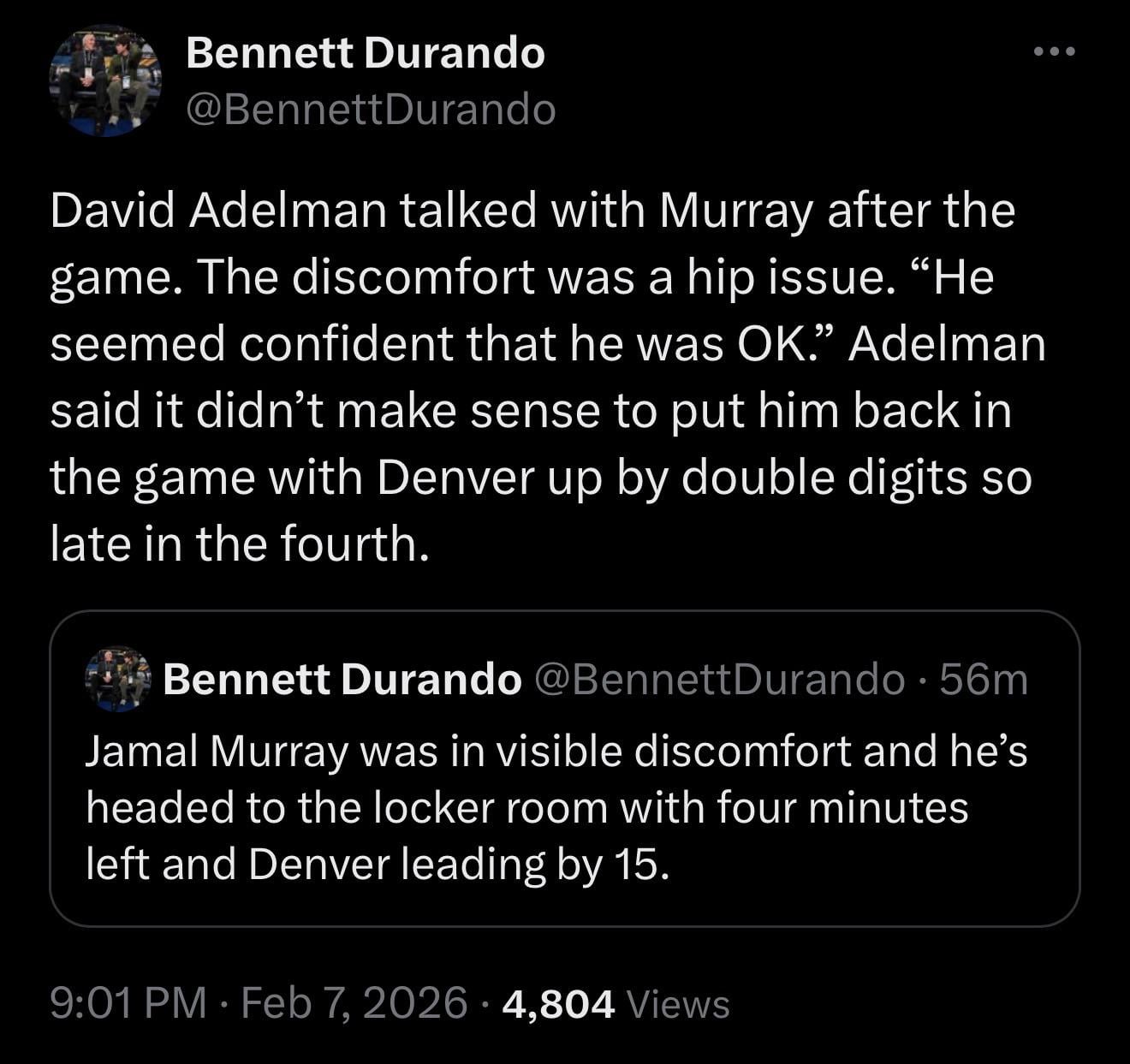Visit the @BennettDurando handle at the top
The height and width of the screenshot is (1064, 1130).
pyautogui.click(x=371, y=109)
